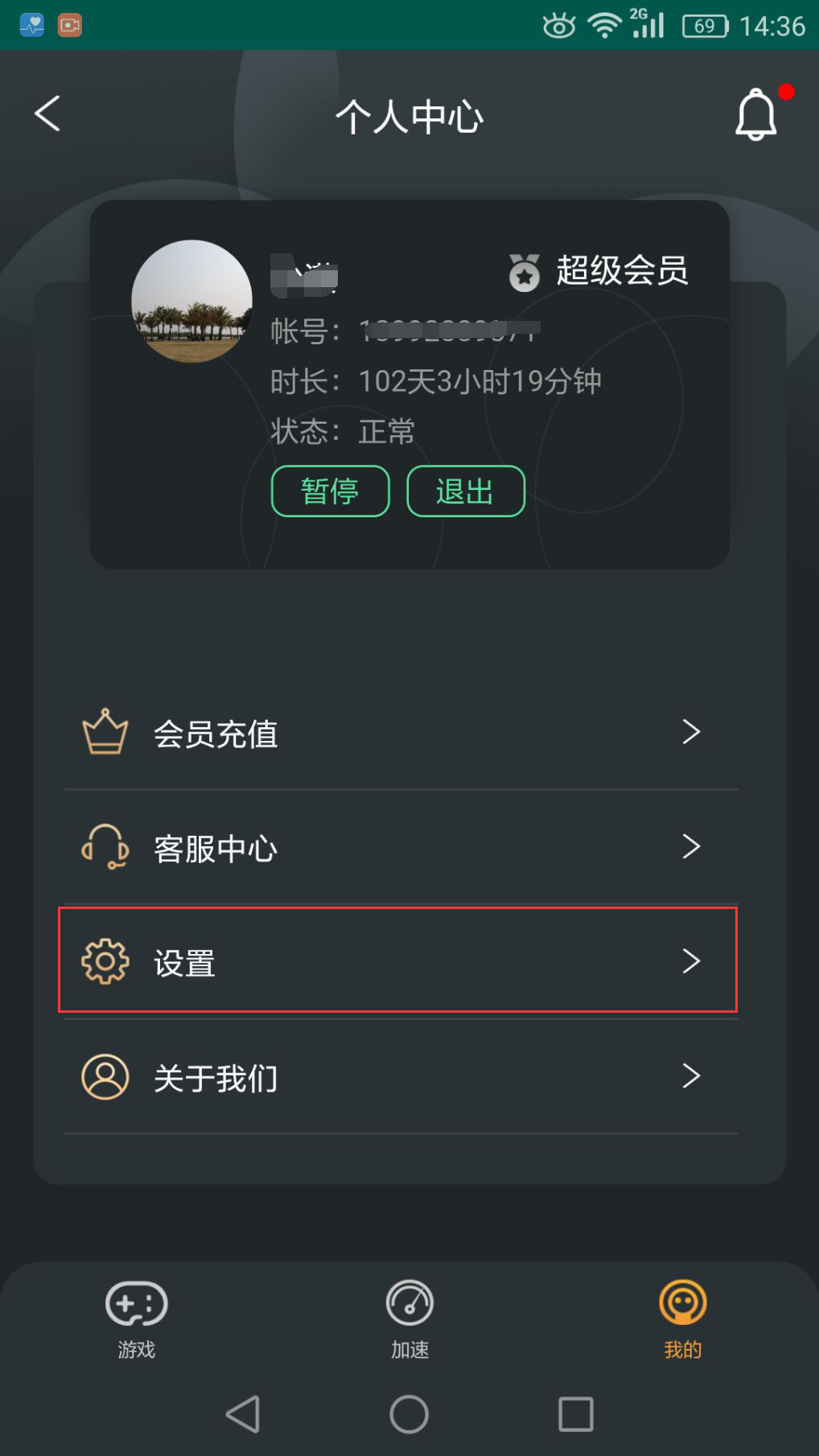Go back using the top-left arrow
Viewport: 819px width, 1456px height.
[48, 113]
